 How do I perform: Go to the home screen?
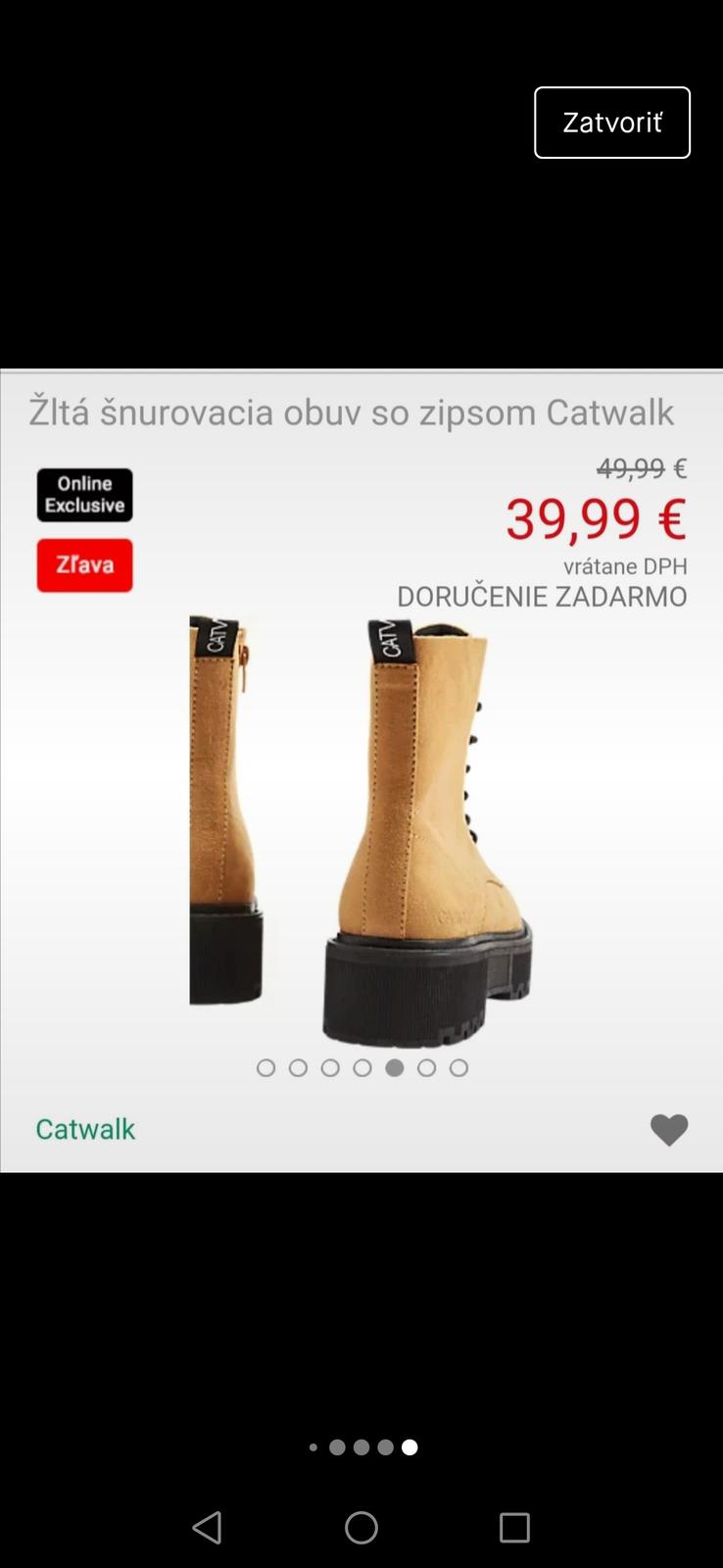(361, 1527)
